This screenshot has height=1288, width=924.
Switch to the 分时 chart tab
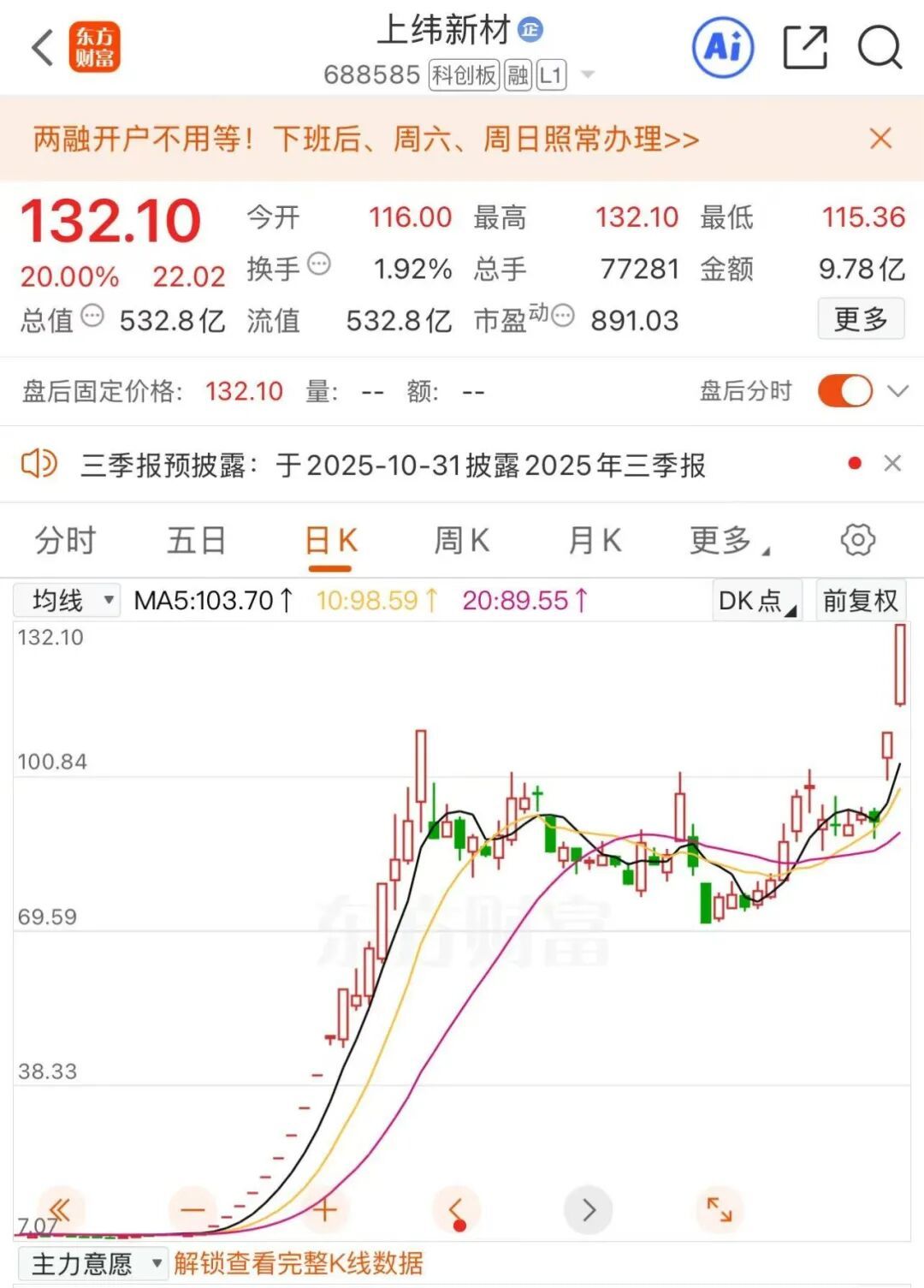click(x=65, y=541)
